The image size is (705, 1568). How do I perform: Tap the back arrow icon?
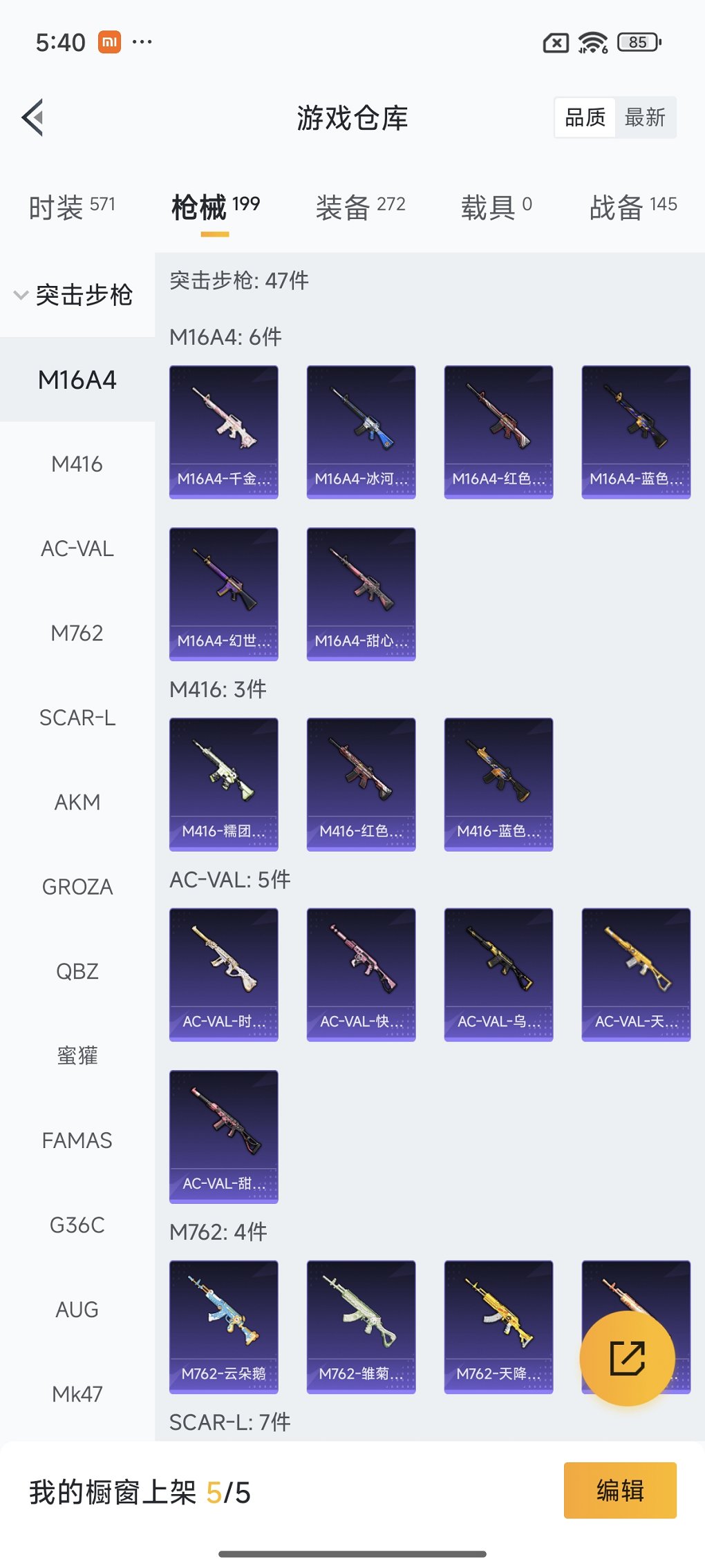pyautogui.click(x=32, y=117)
